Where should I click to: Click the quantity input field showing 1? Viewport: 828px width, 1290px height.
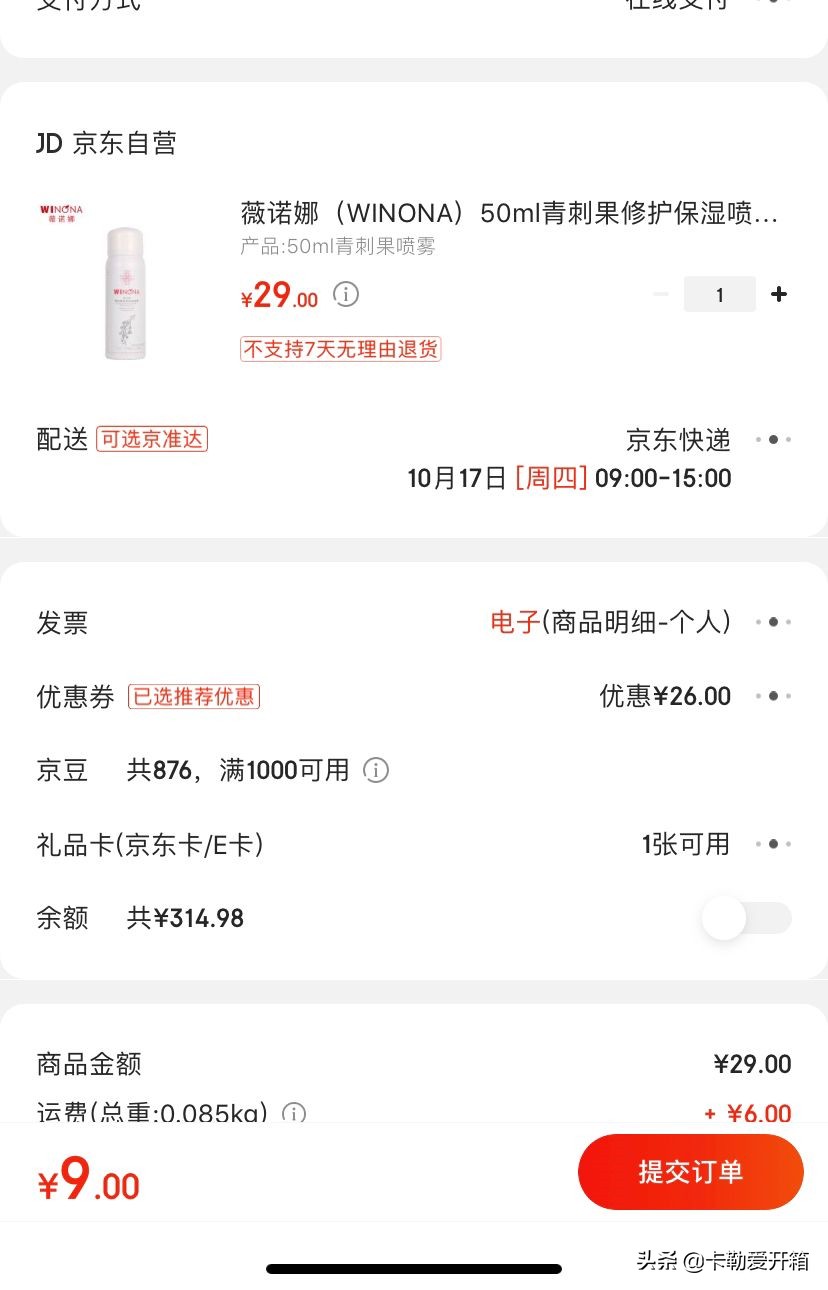tap(719, 294)
